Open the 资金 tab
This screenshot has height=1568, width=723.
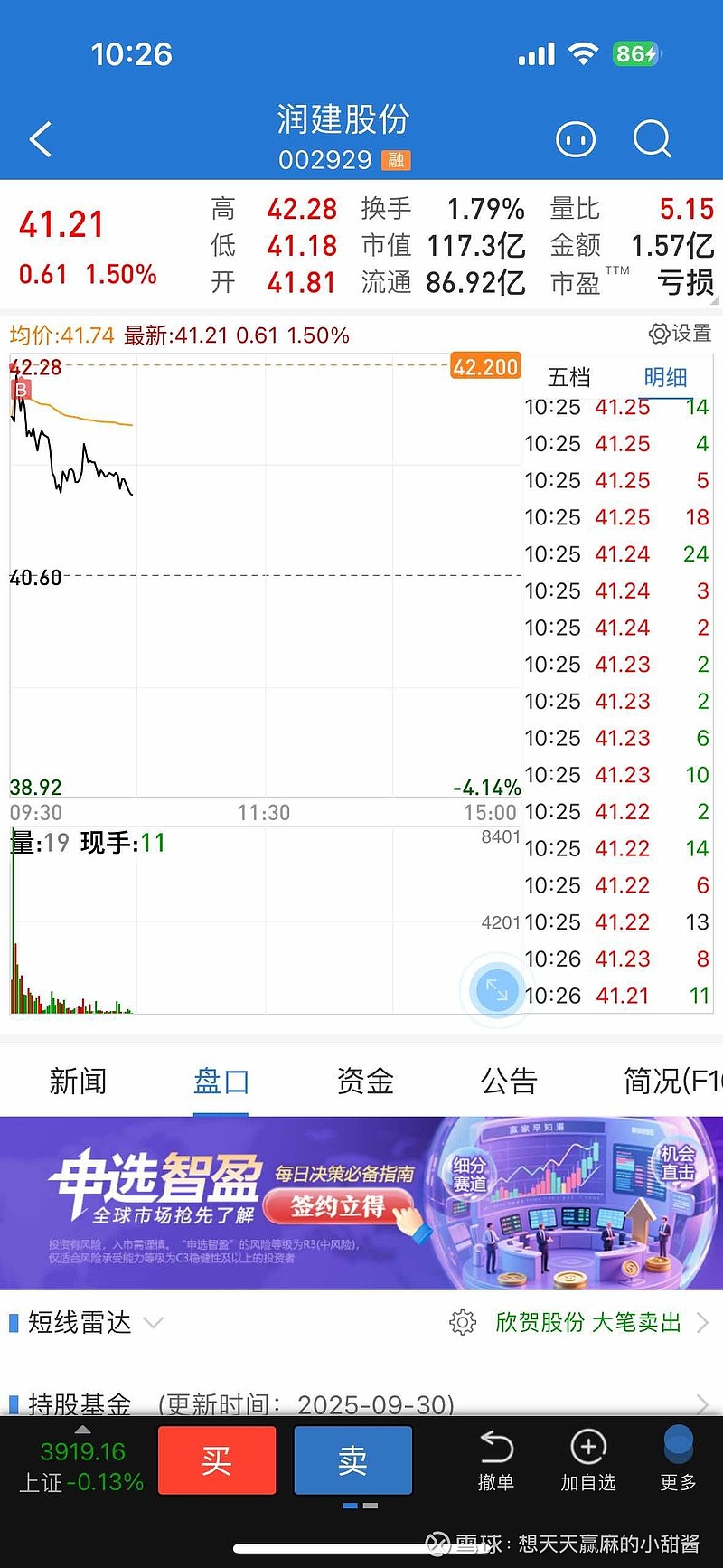pos(365,1081)
